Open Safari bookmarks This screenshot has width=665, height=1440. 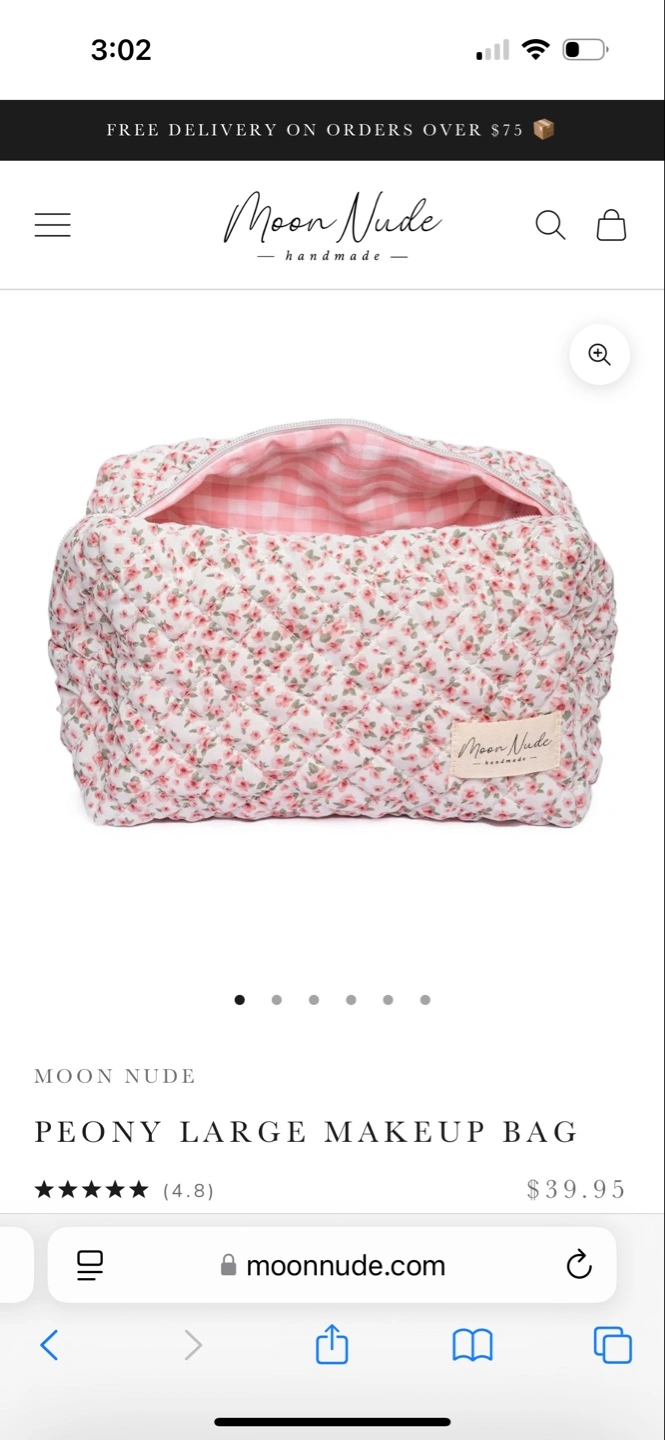tap(472, 1346)
